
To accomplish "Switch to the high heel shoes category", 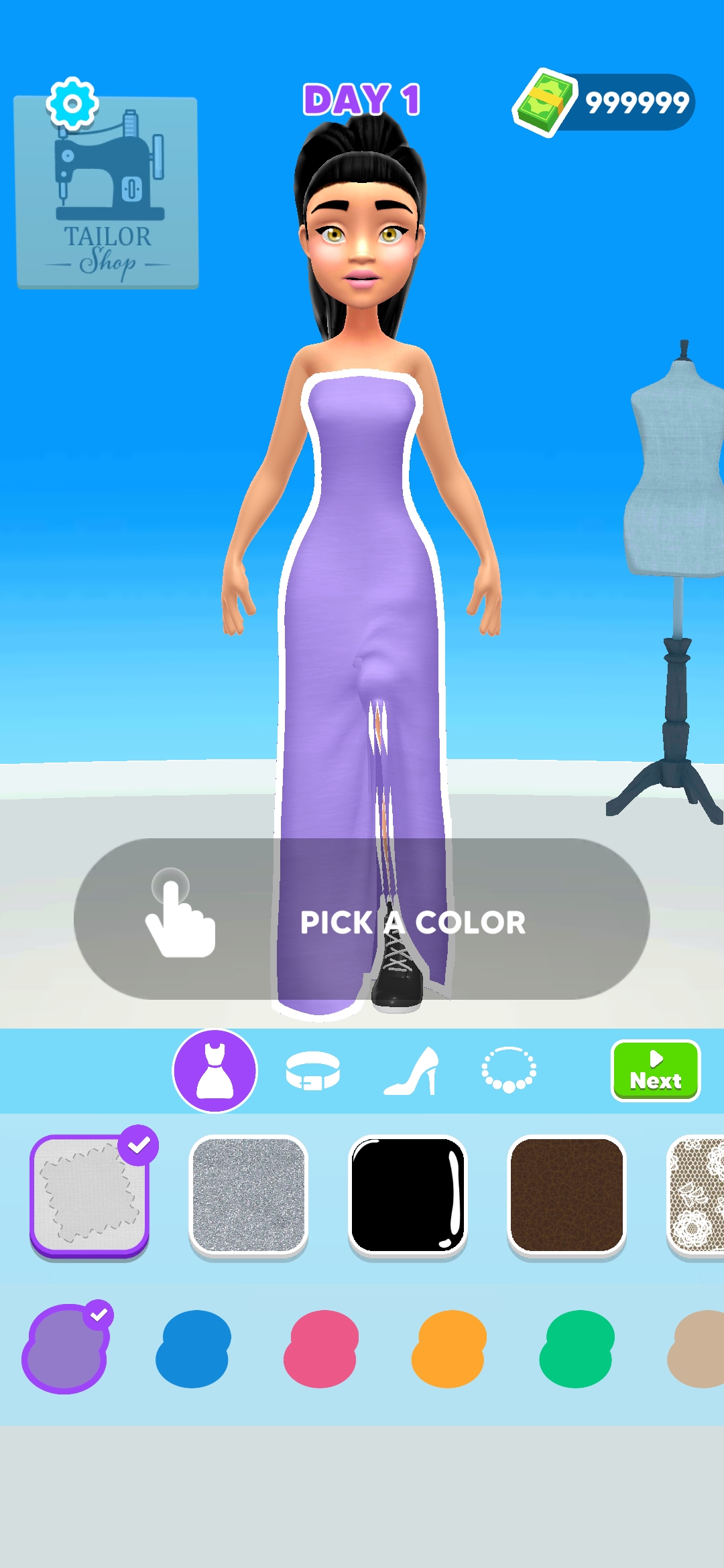I will [412, 1071].
